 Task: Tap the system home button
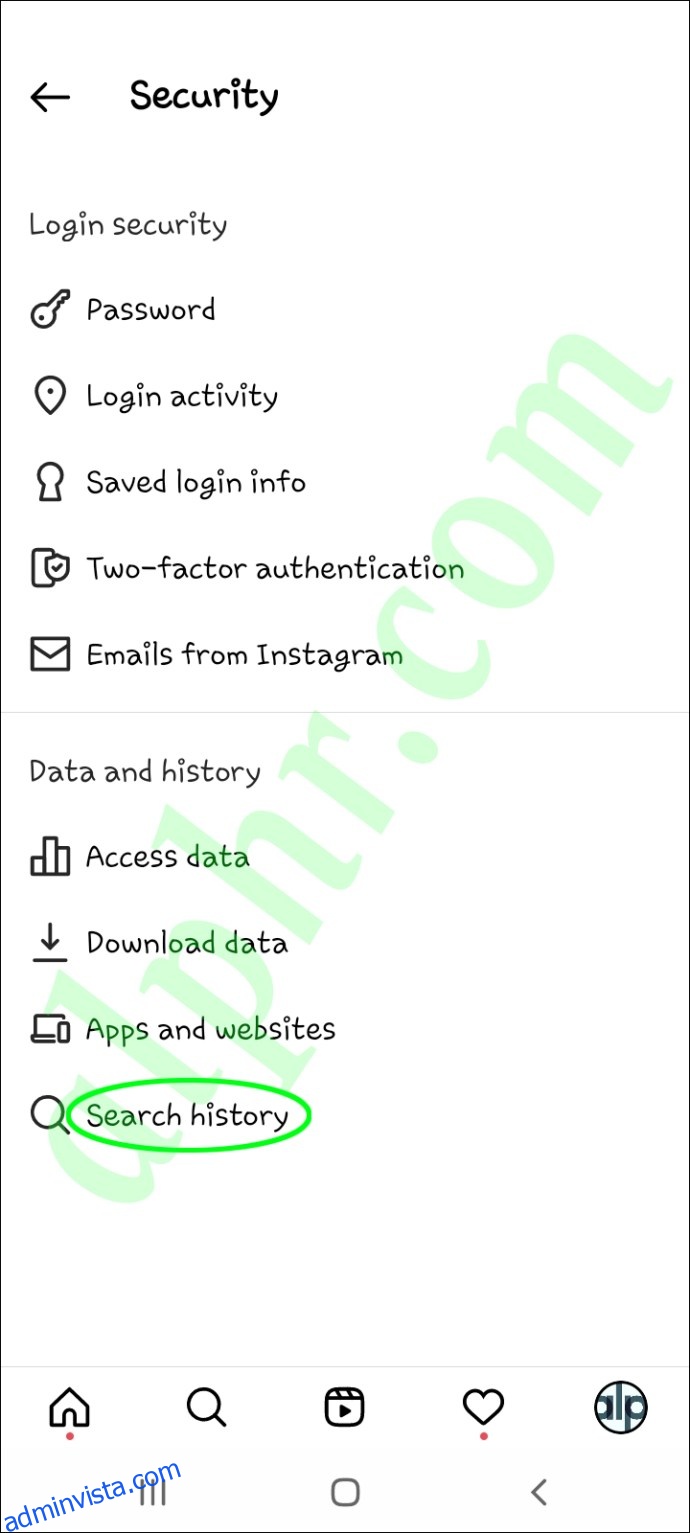(345, 1493)
